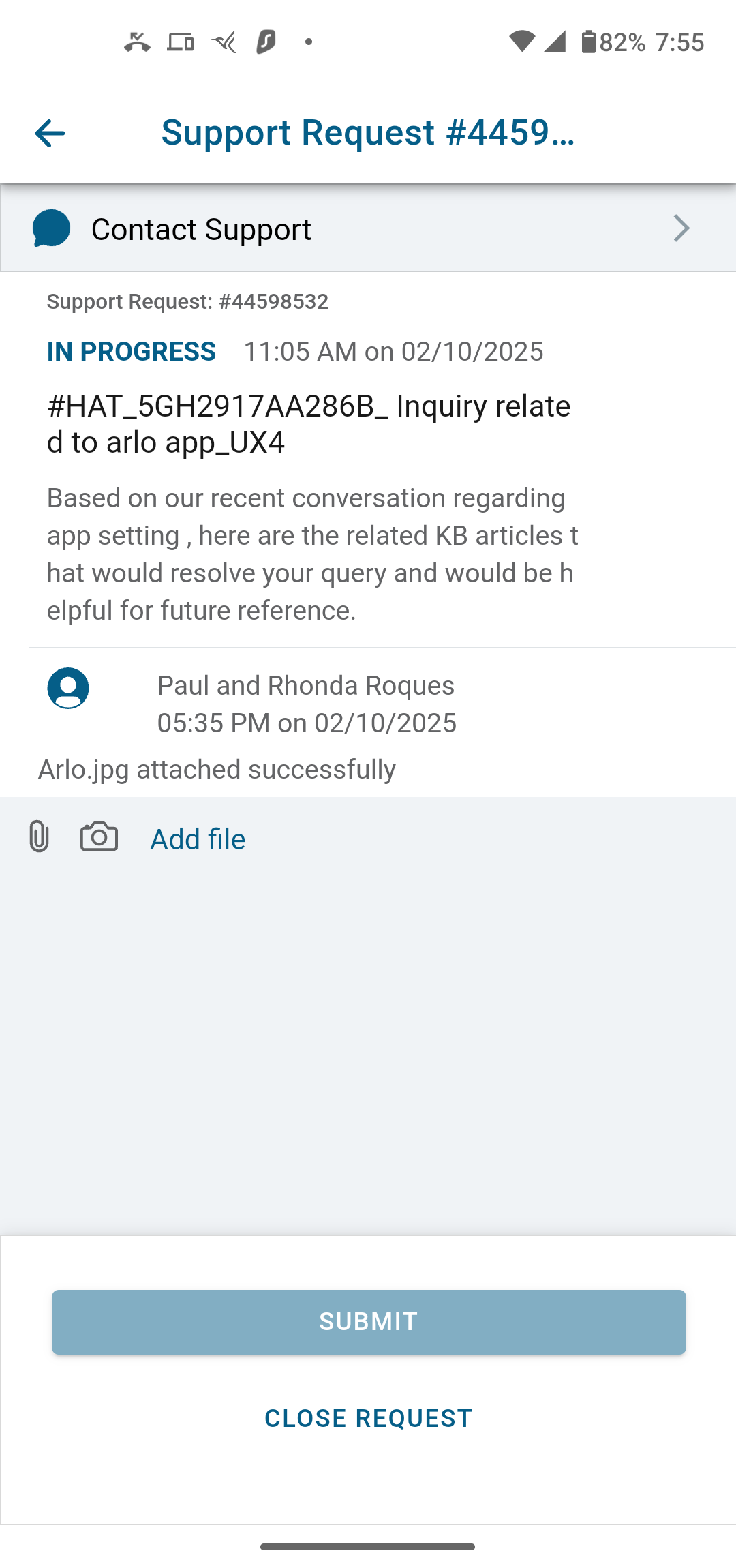The height and width of the screenshot is (1568, 736).
Task: Click the Support Request #44598532 text
Action: point(187,301)
